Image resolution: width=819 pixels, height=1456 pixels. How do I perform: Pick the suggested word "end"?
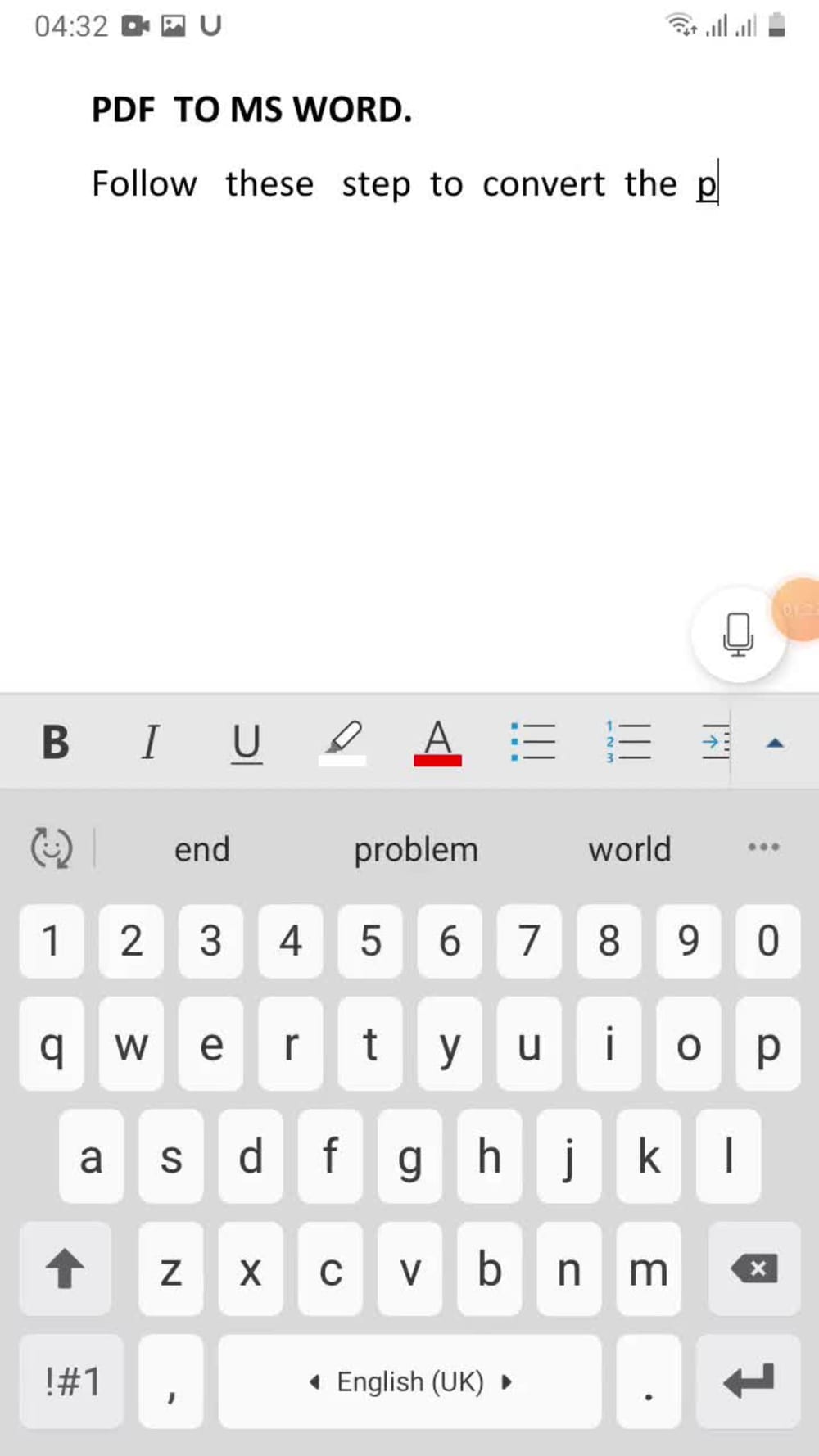[x=201, y=849]
